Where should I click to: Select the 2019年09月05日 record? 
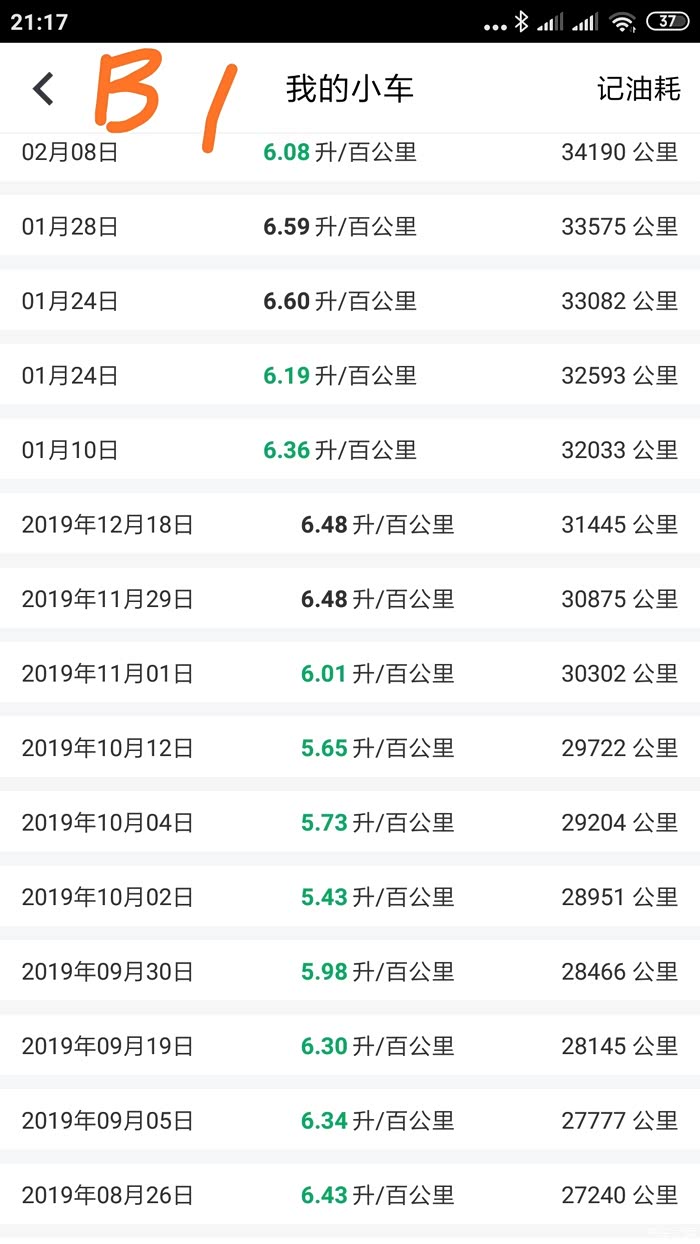click(x=350, y=1121)
